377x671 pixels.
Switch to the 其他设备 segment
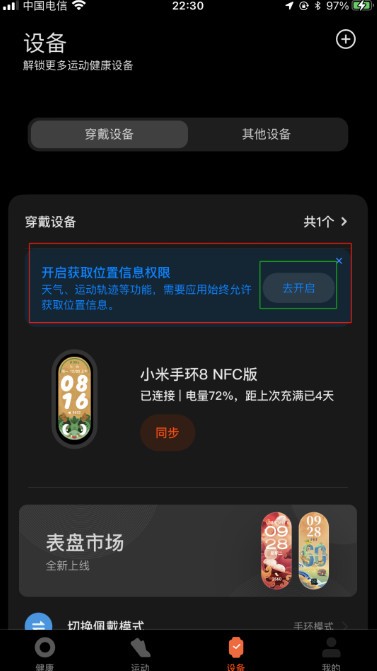tap(266, 134)
